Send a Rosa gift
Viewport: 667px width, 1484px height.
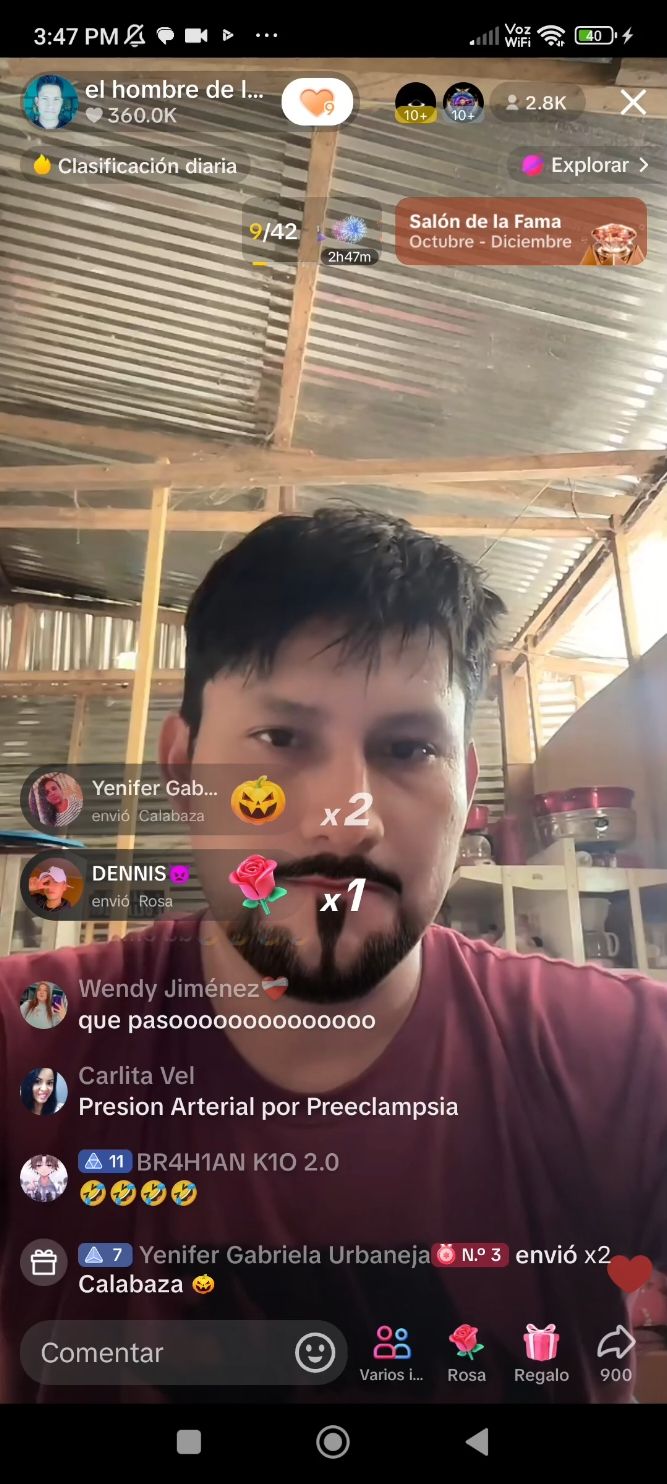click(x=466, y=1352)
